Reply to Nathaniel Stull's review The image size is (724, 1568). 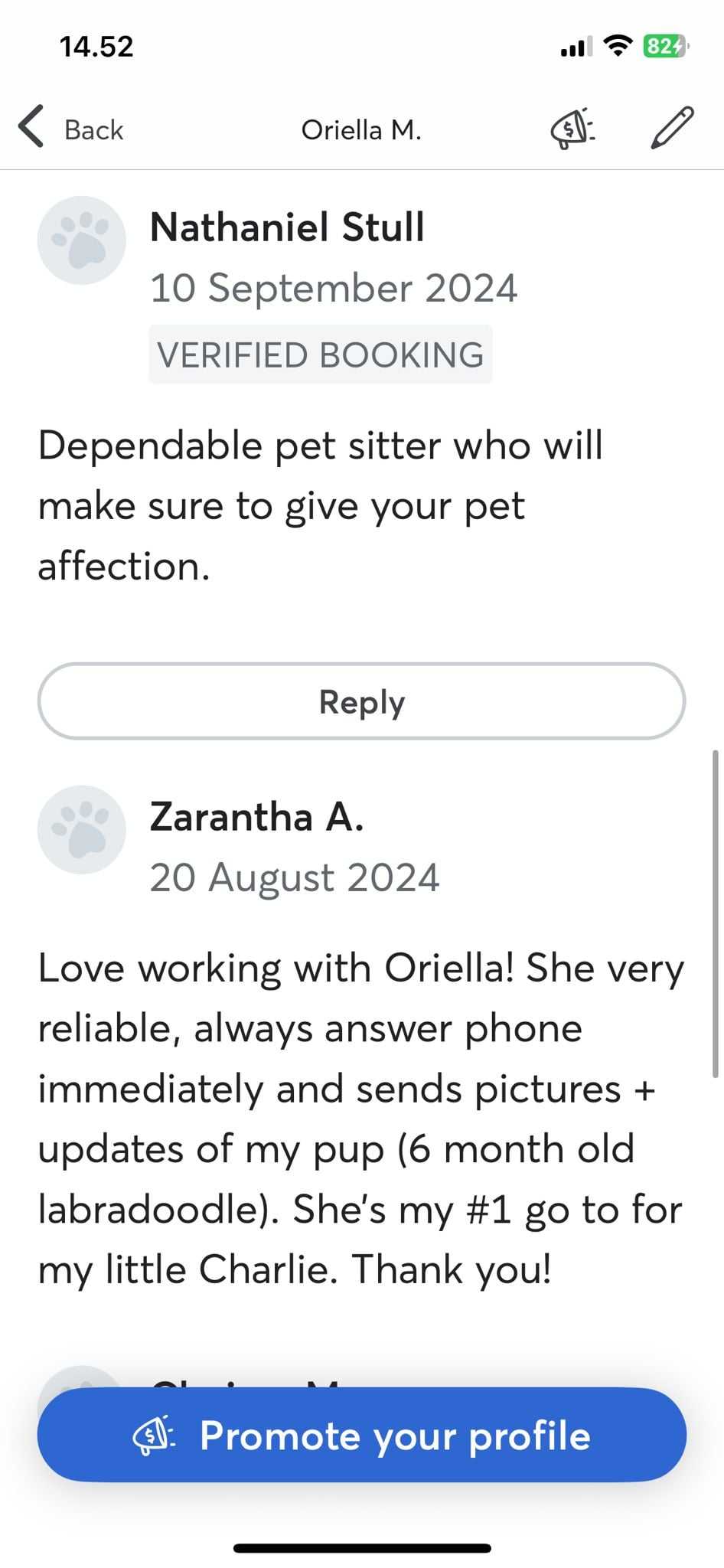point(361,701)
